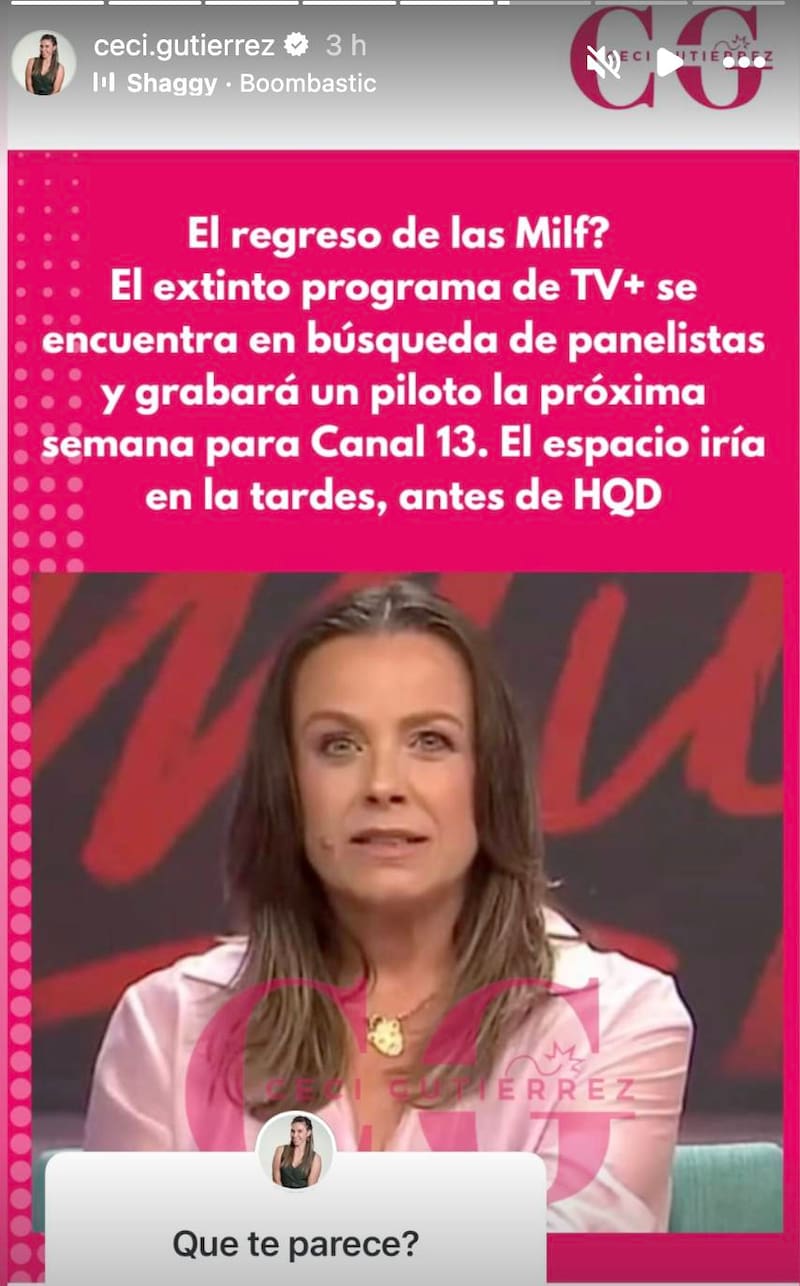Open the ceci.gutierrez username link
Image resolution: width=800 pixels, height=1286 pixels.
pos(184,46)
